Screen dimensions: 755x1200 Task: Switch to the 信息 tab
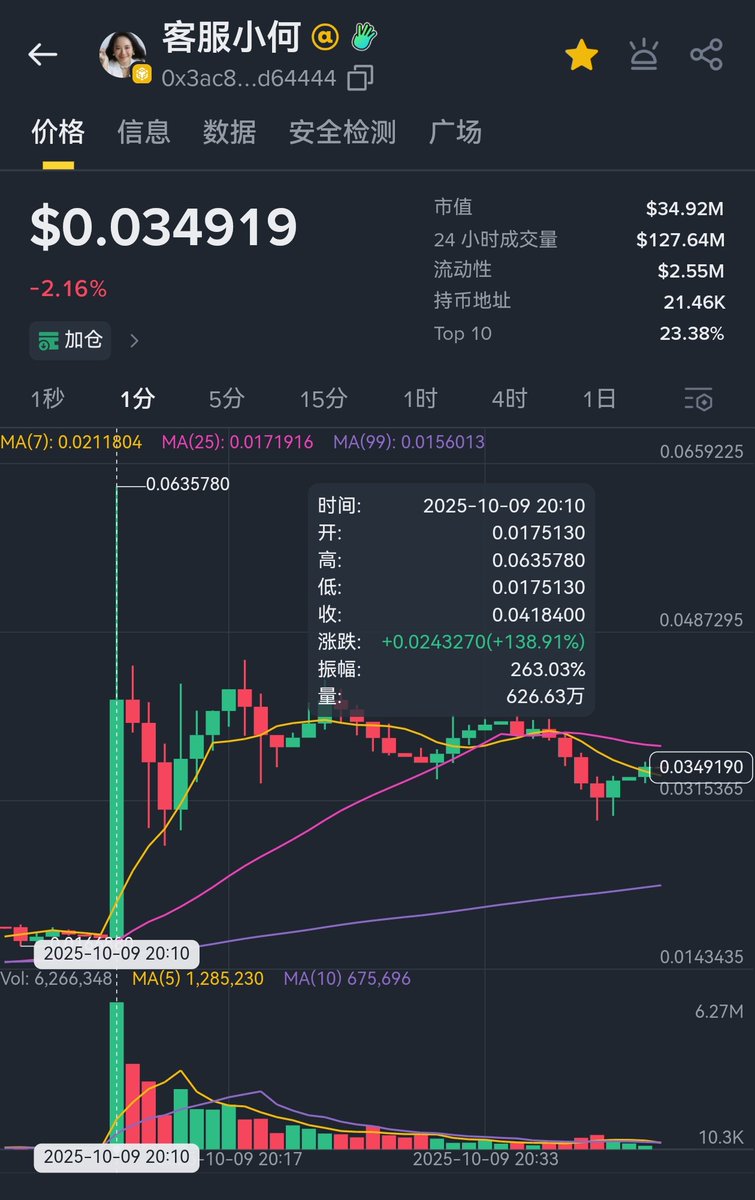[x=143, y=132]
